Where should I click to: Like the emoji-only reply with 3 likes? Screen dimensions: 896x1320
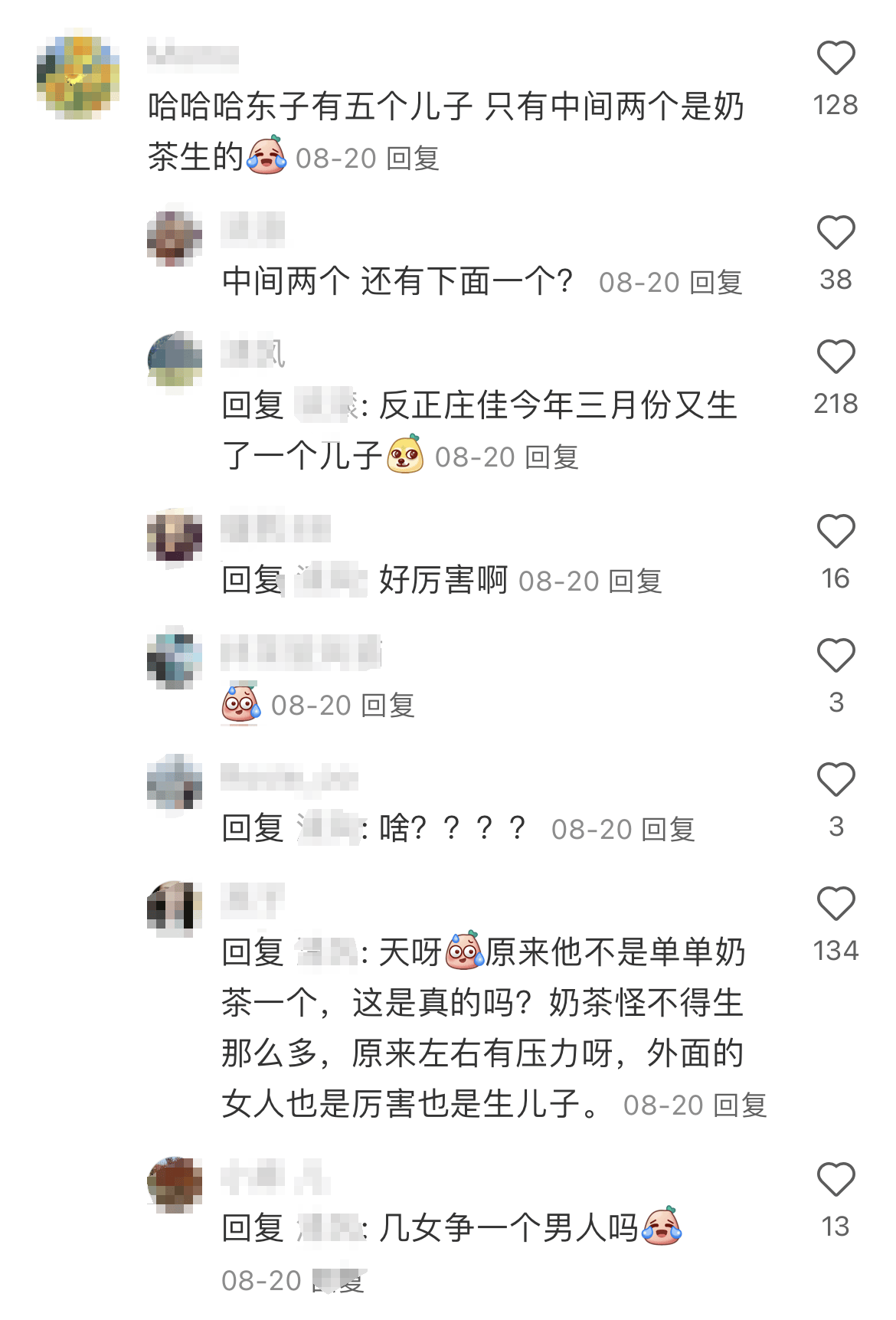pyautogui.click(x=836, y=656)
